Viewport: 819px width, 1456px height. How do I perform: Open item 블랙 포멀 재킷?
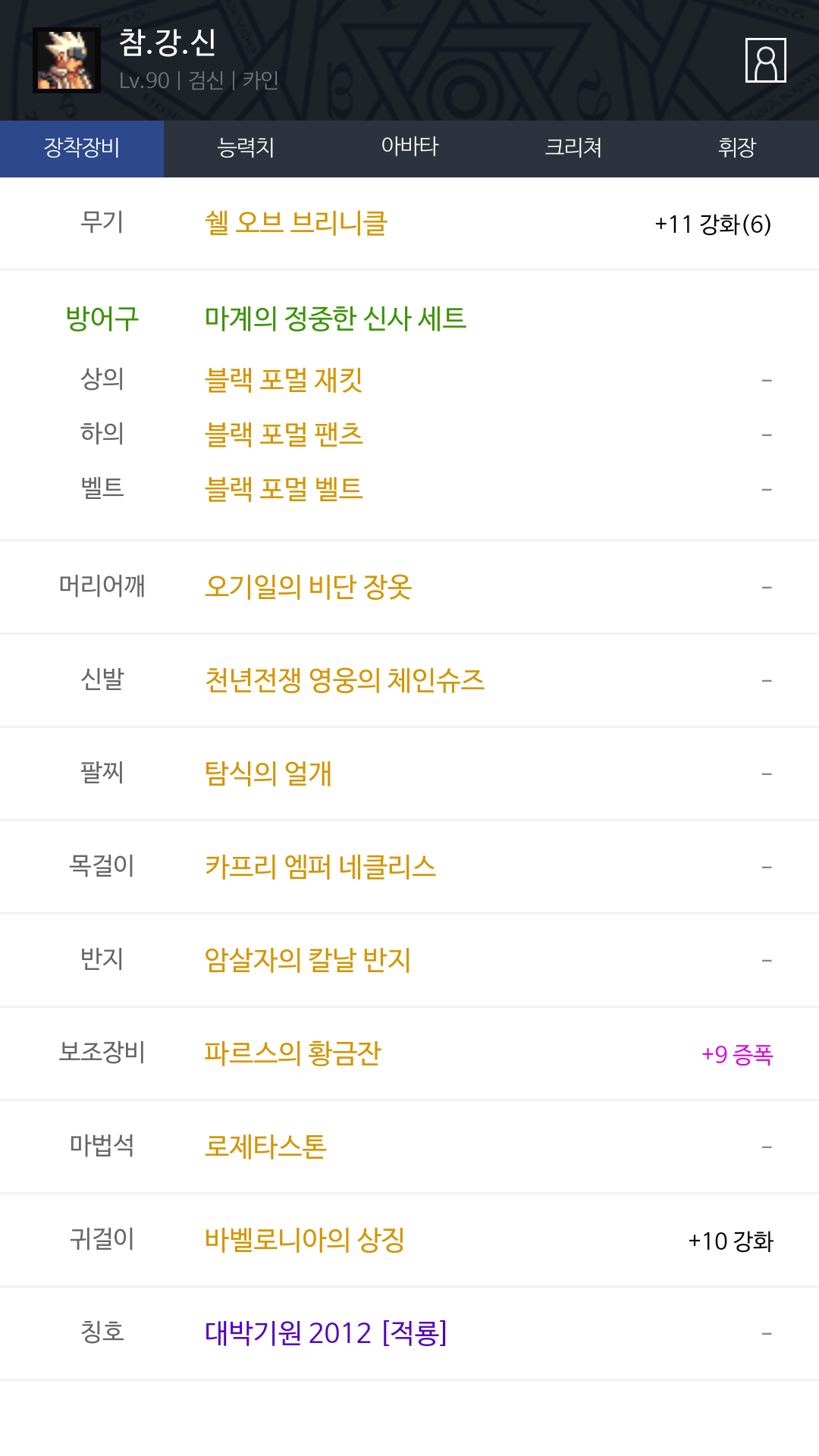point(284,379)
